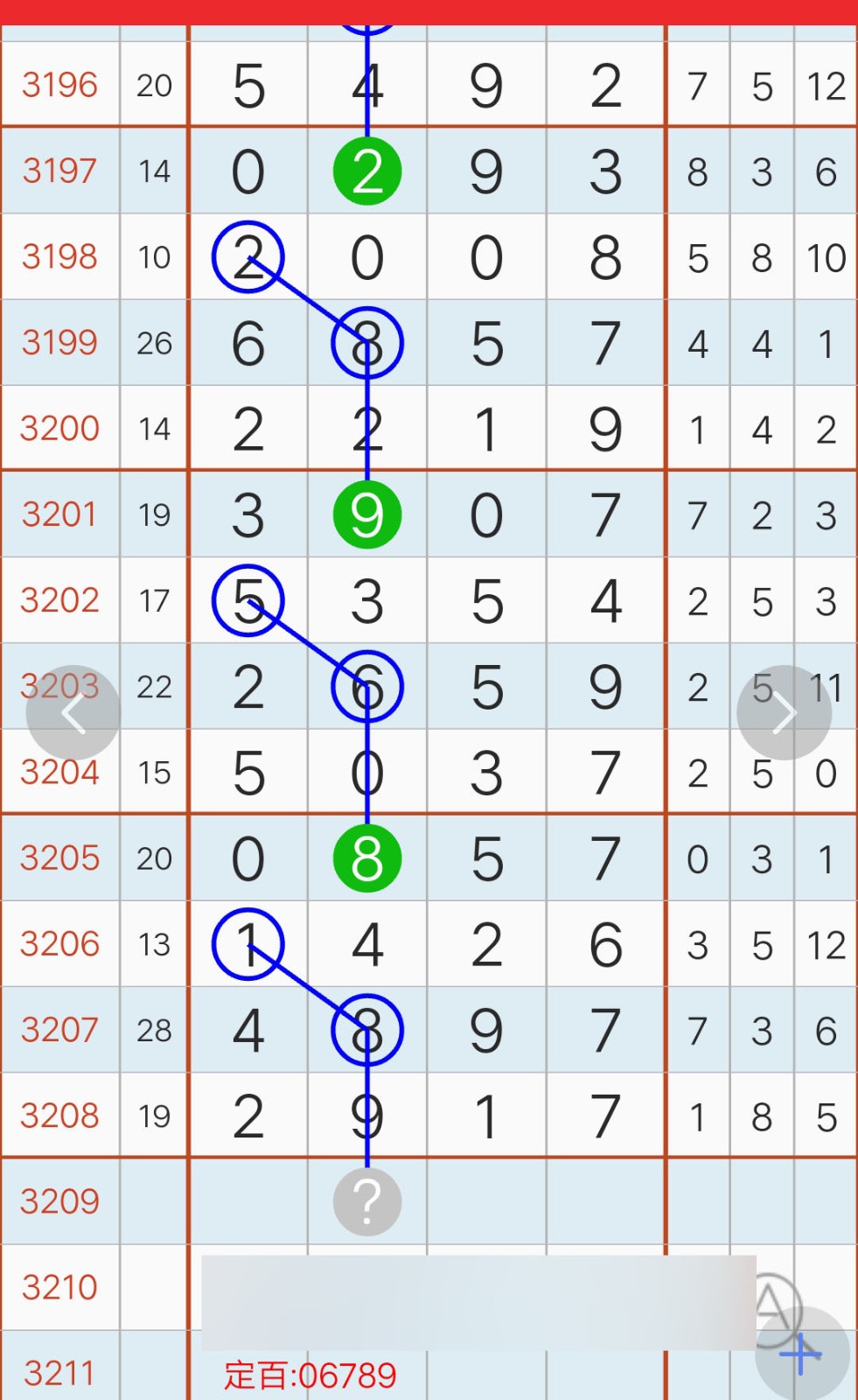Go to the next image with right arrow
The height and width of the screenshot is (1400, 858).
[x=784, y=713]
